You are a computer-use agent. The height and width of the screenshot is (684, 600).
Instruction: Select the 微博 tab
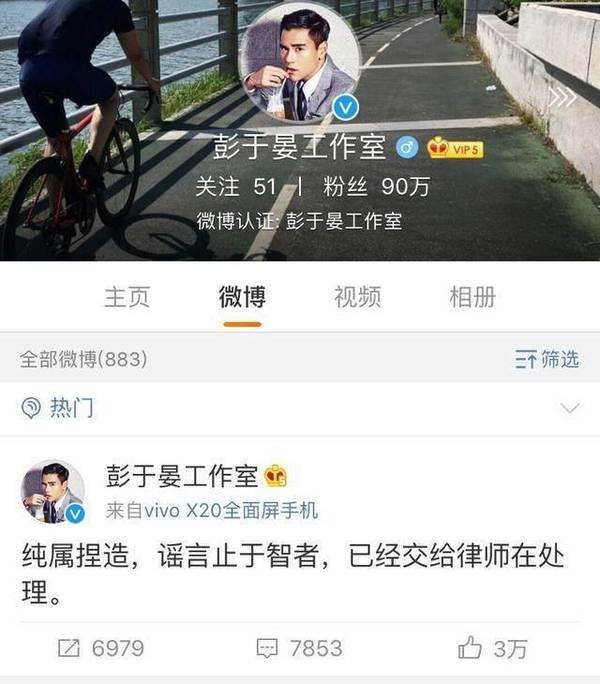click(x=242, y=296)
